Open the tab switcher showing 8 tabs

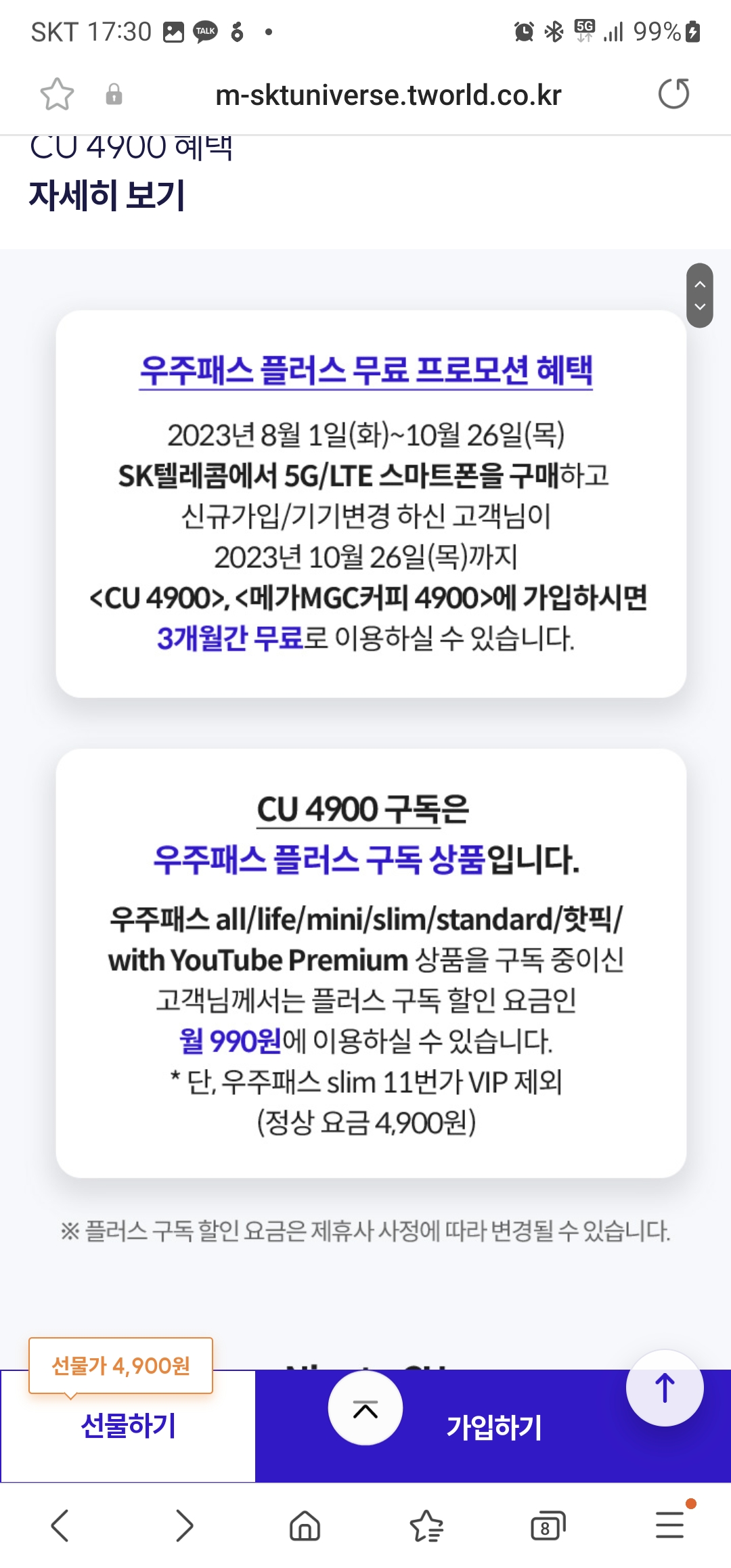tap(548, 1526)
